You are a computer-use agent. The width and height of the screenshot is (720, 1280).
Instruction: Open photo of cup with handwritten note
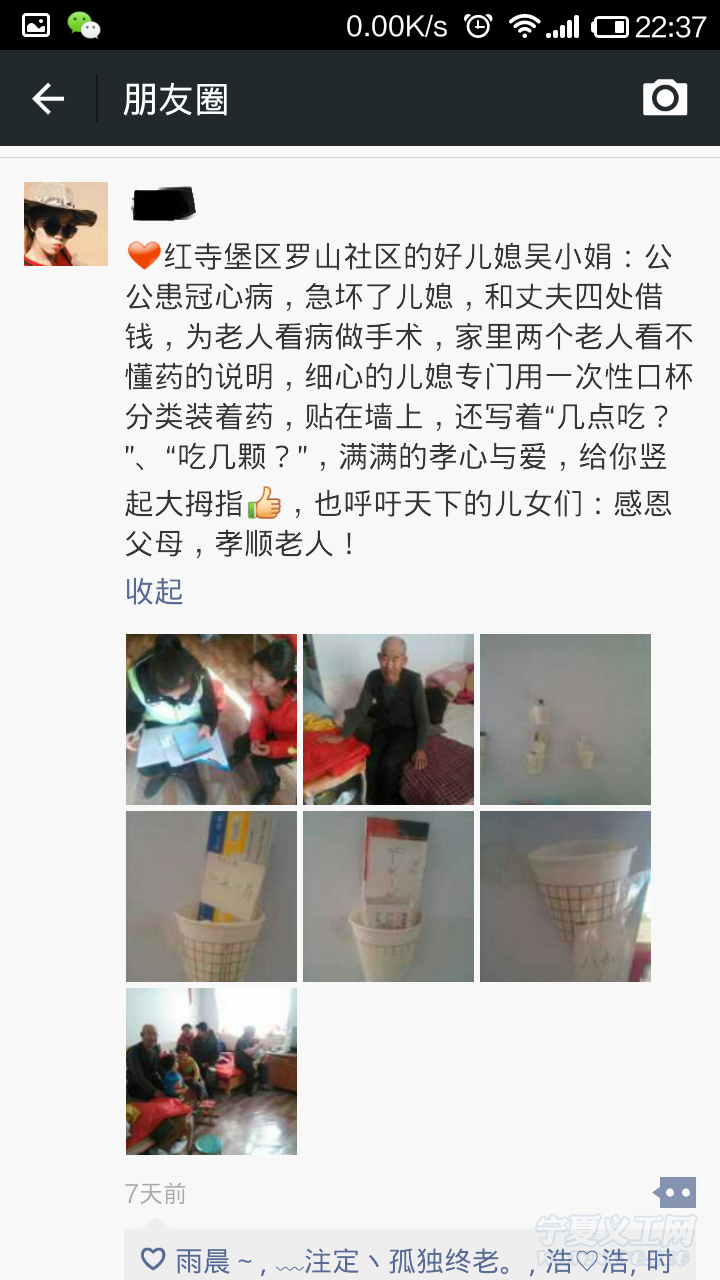(388, 896)
